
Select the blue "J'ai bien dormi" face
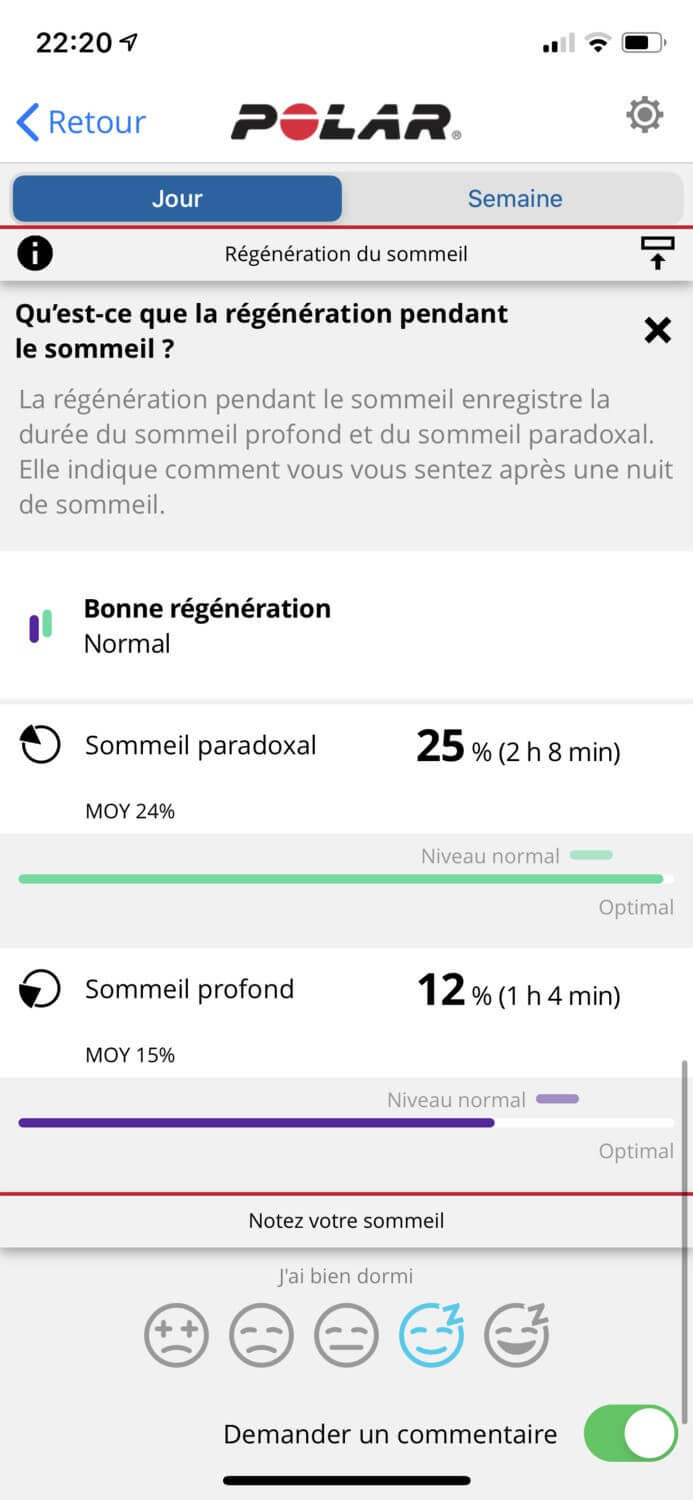[431, 1334]
